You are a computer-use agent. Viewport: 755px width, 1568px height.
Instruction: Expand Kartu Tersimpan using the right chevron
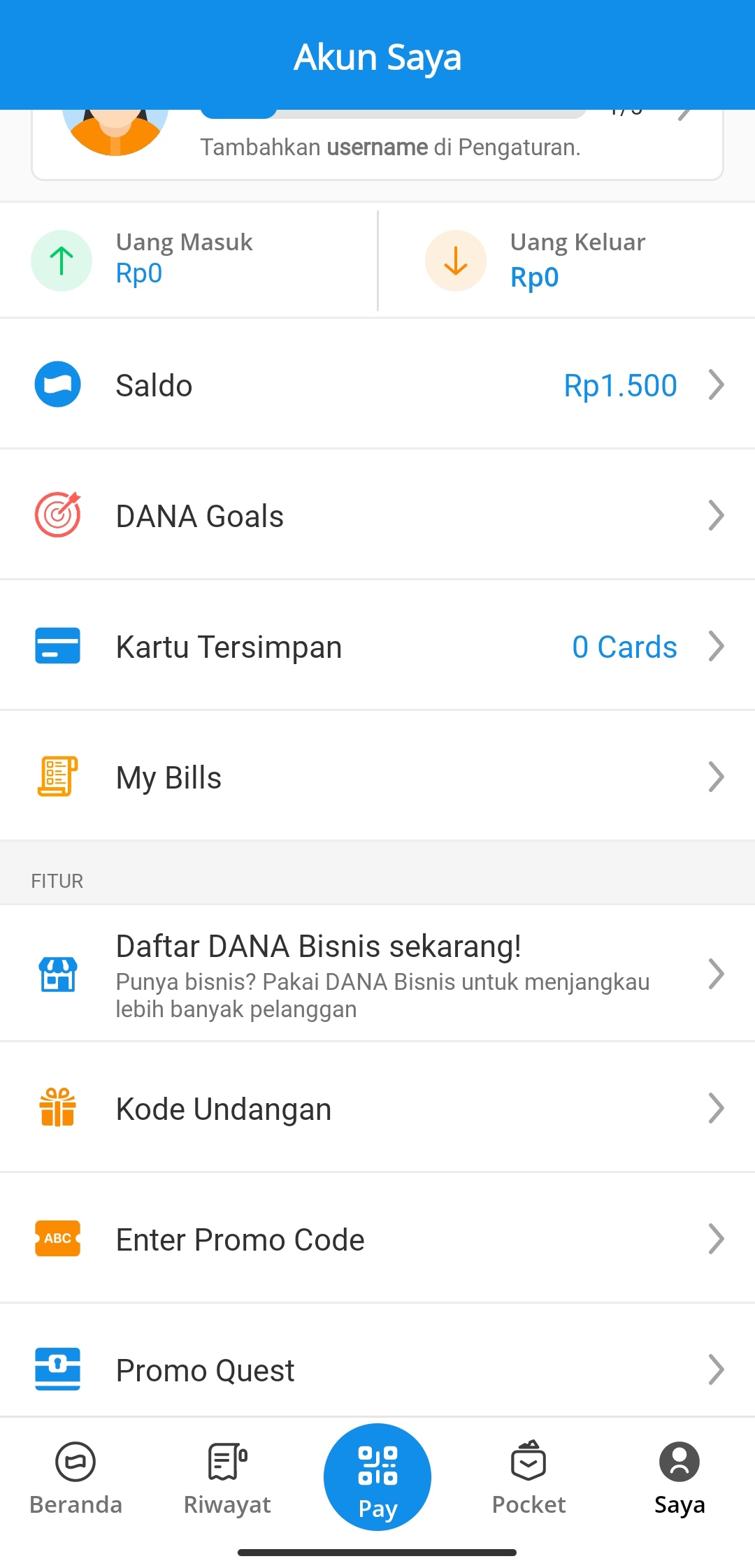[x=717, y=646]
